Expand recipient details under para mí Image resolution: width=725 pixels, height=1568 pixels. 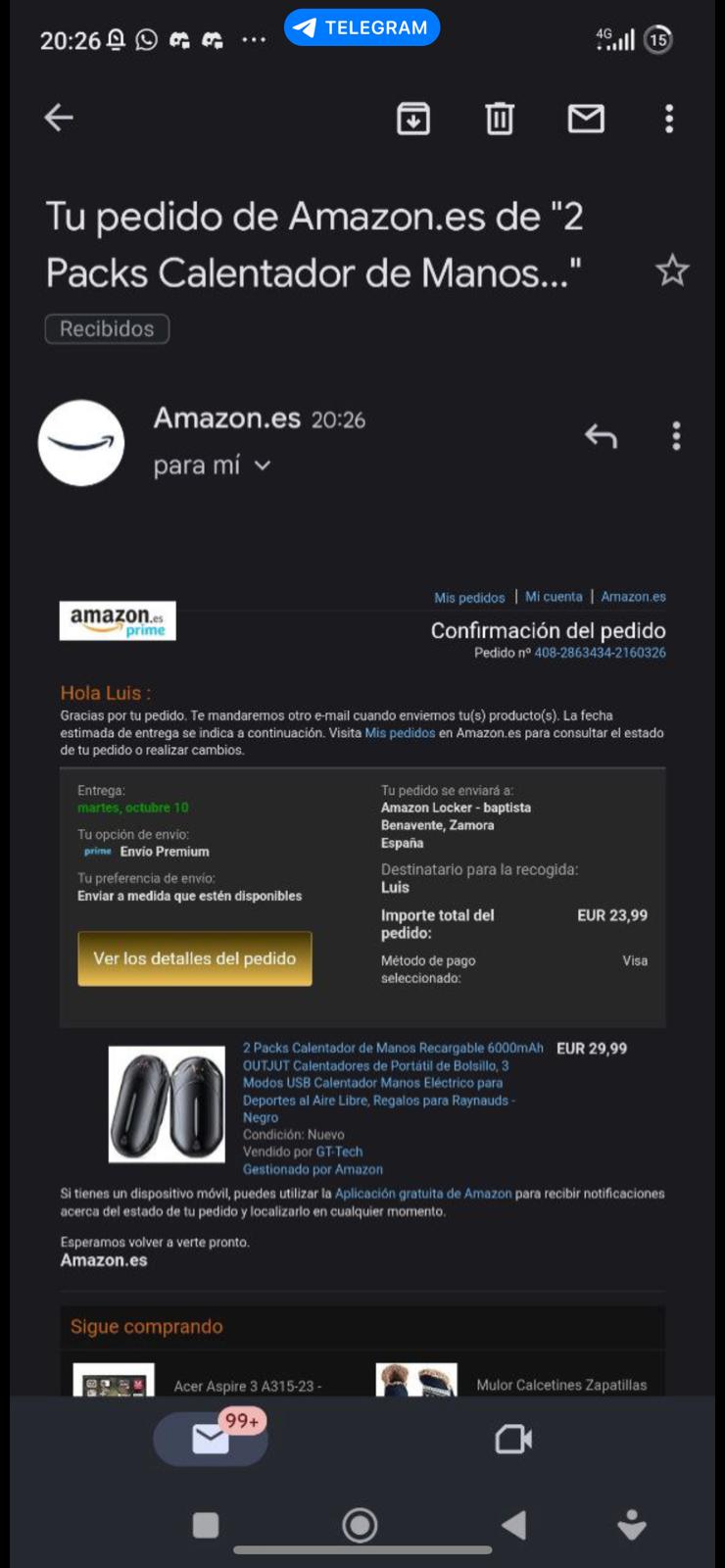[262, 466]
